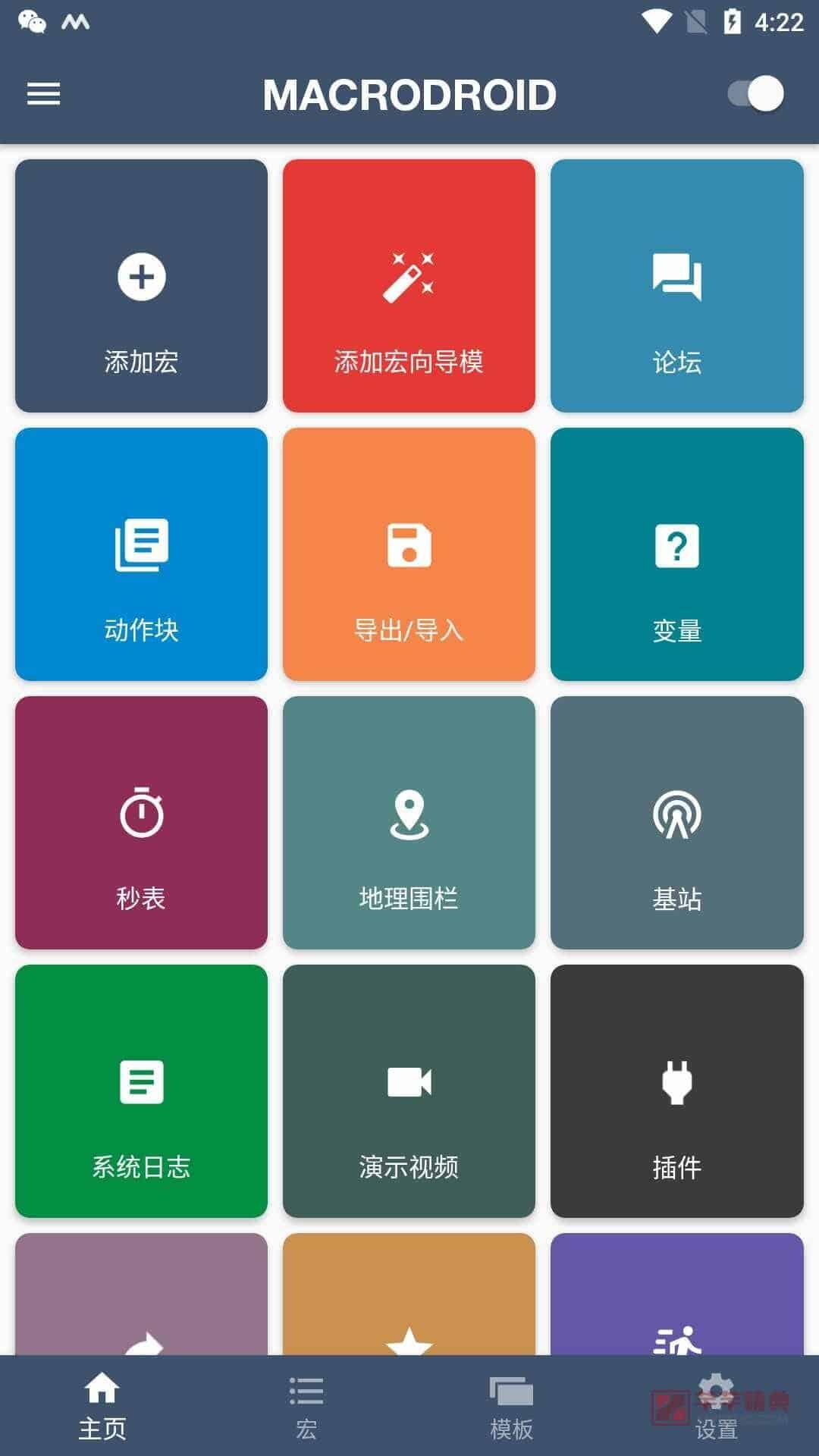This screenshot has height=1456, width=819.
Task: Open the 动作块 tile
Action: tap(141, 554)
